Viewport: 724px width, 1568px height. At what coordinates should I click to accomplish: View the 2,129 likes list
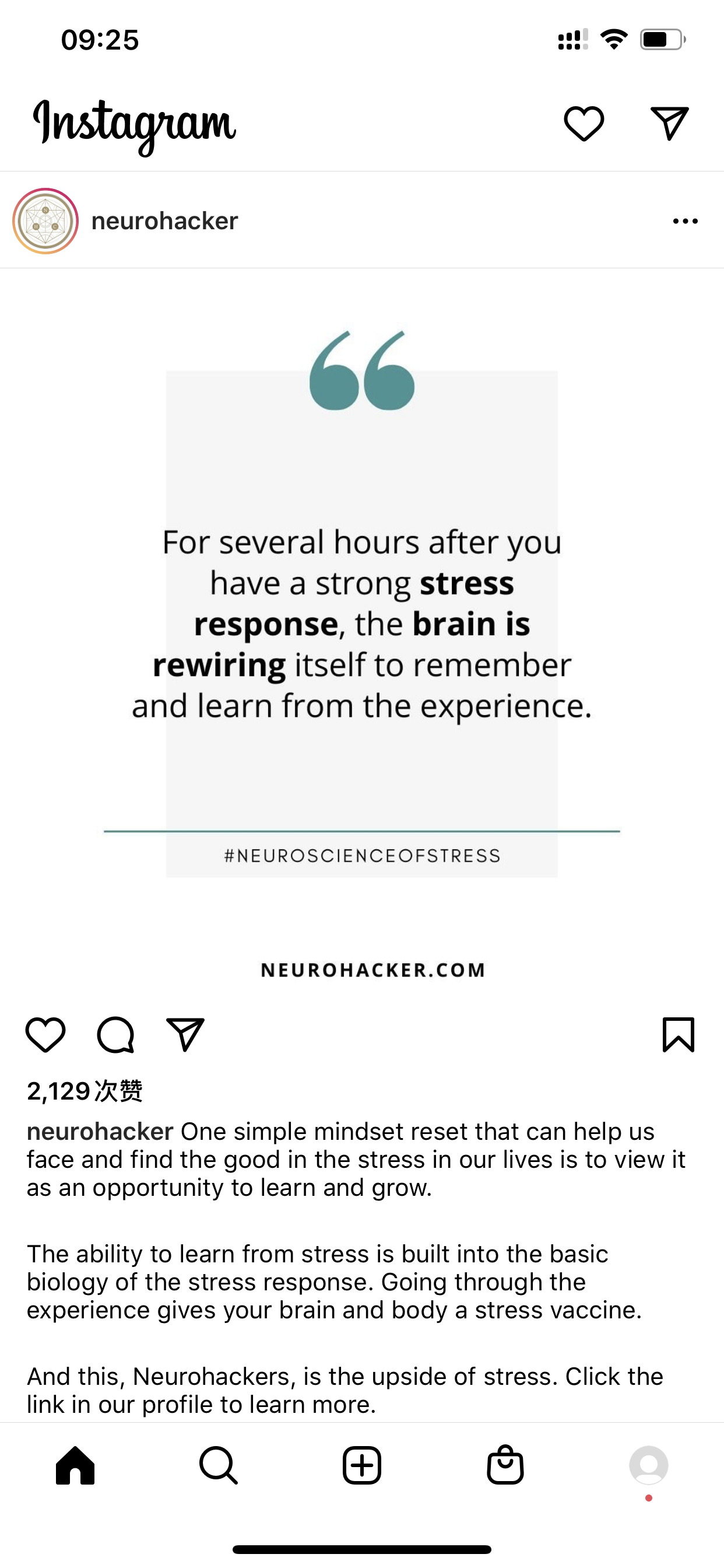(x=85, y=1091)
